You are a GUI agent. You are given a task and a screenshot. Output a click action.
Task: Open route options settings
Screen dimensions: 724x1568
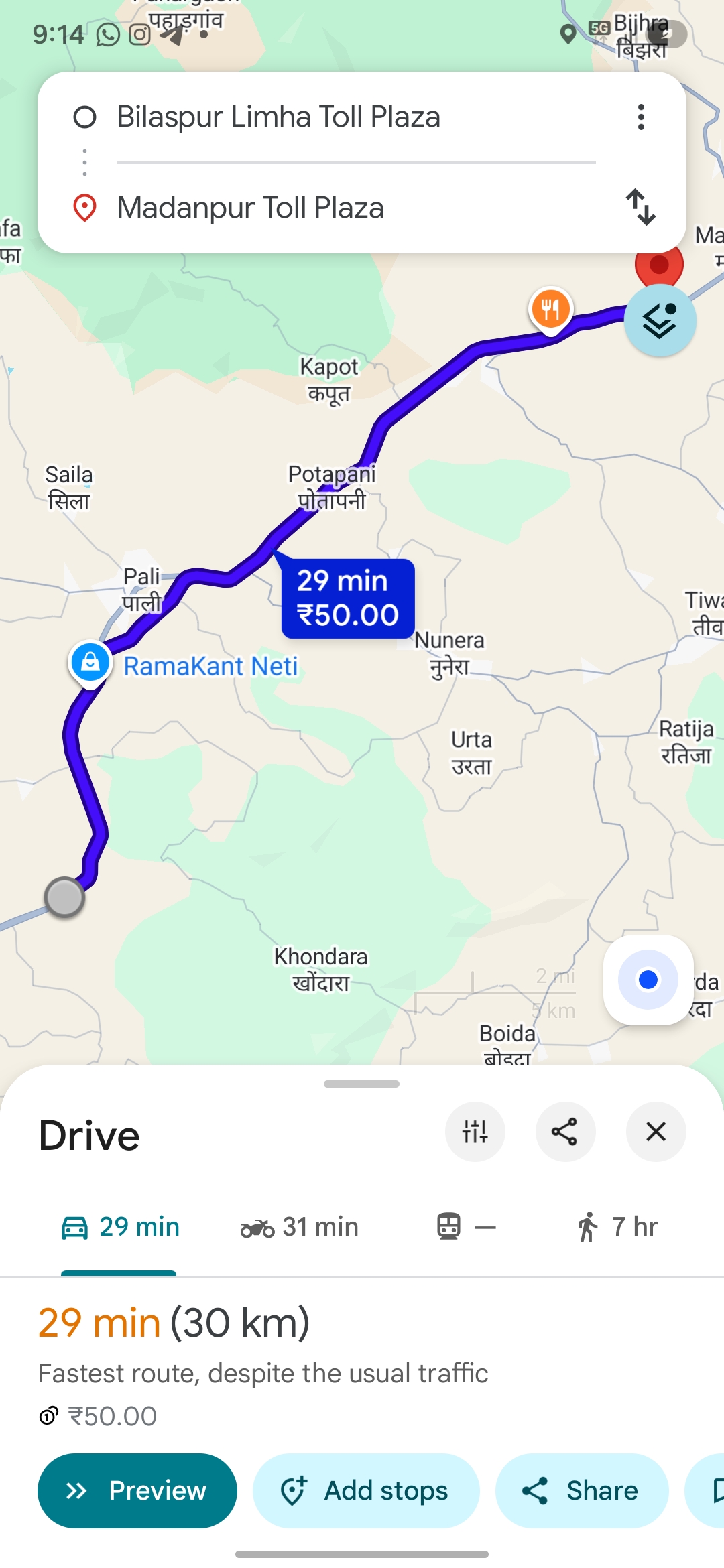475,1131
